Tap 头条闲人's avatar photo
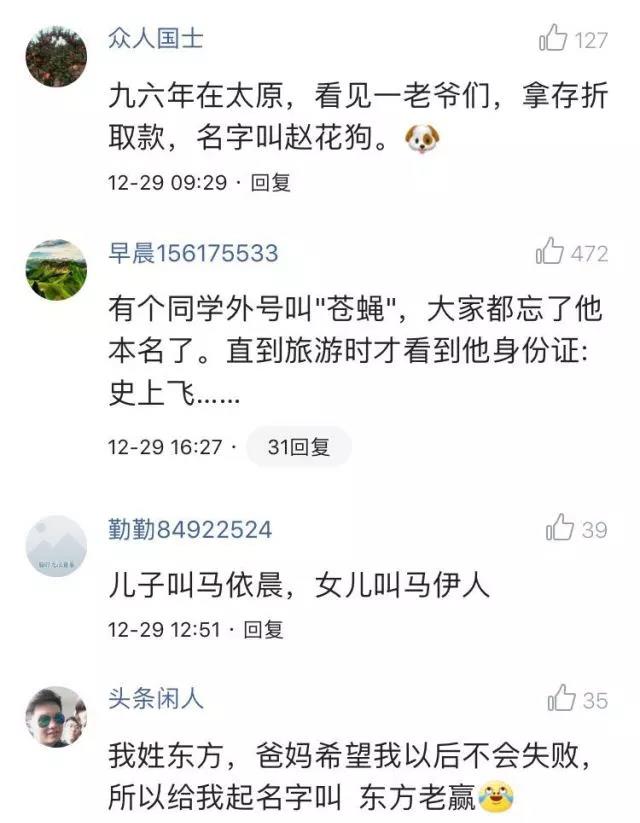The image size is (640, 823). pos(56,717)
